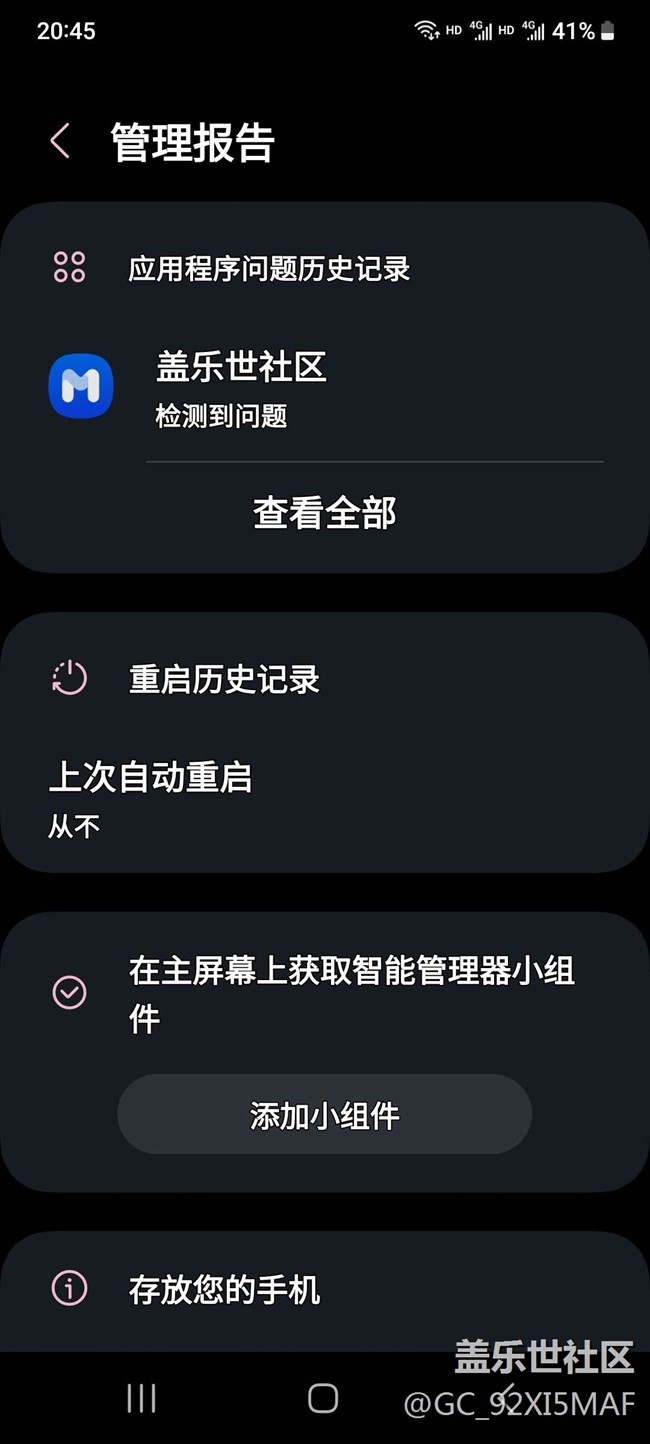The image size is (650, 1444).
Task: Tap 查看全部 to view all issues
Action: (x=324, y=513)
